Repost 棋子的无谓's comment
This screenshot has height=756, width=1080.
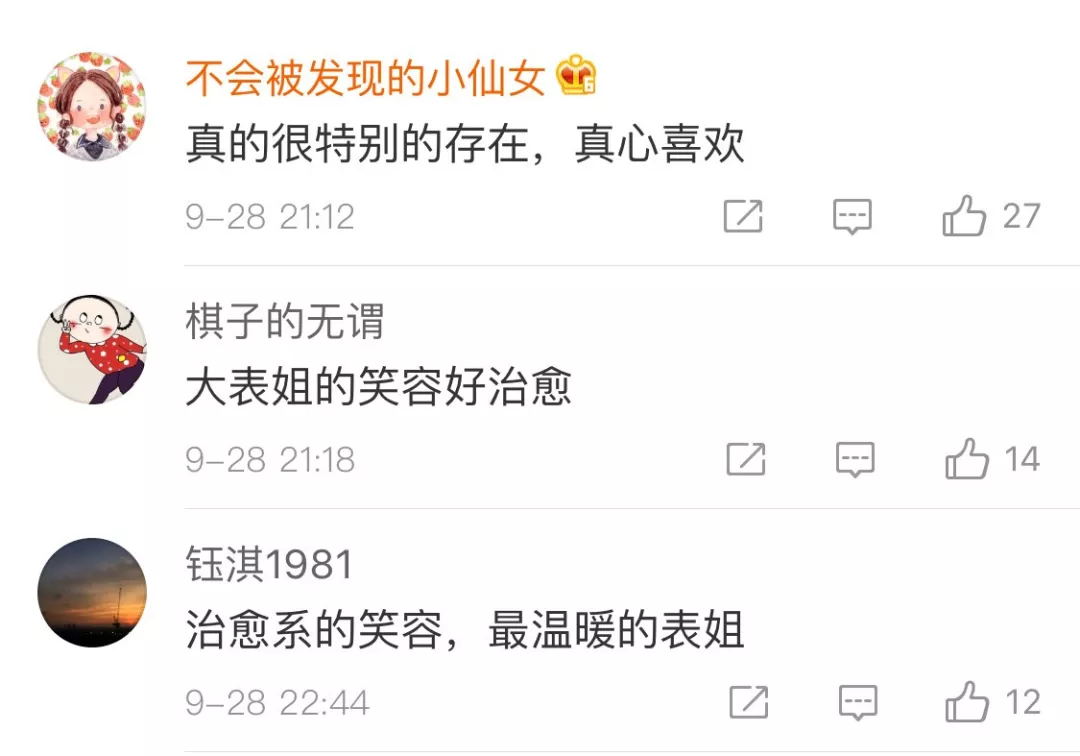pos(746,459)
